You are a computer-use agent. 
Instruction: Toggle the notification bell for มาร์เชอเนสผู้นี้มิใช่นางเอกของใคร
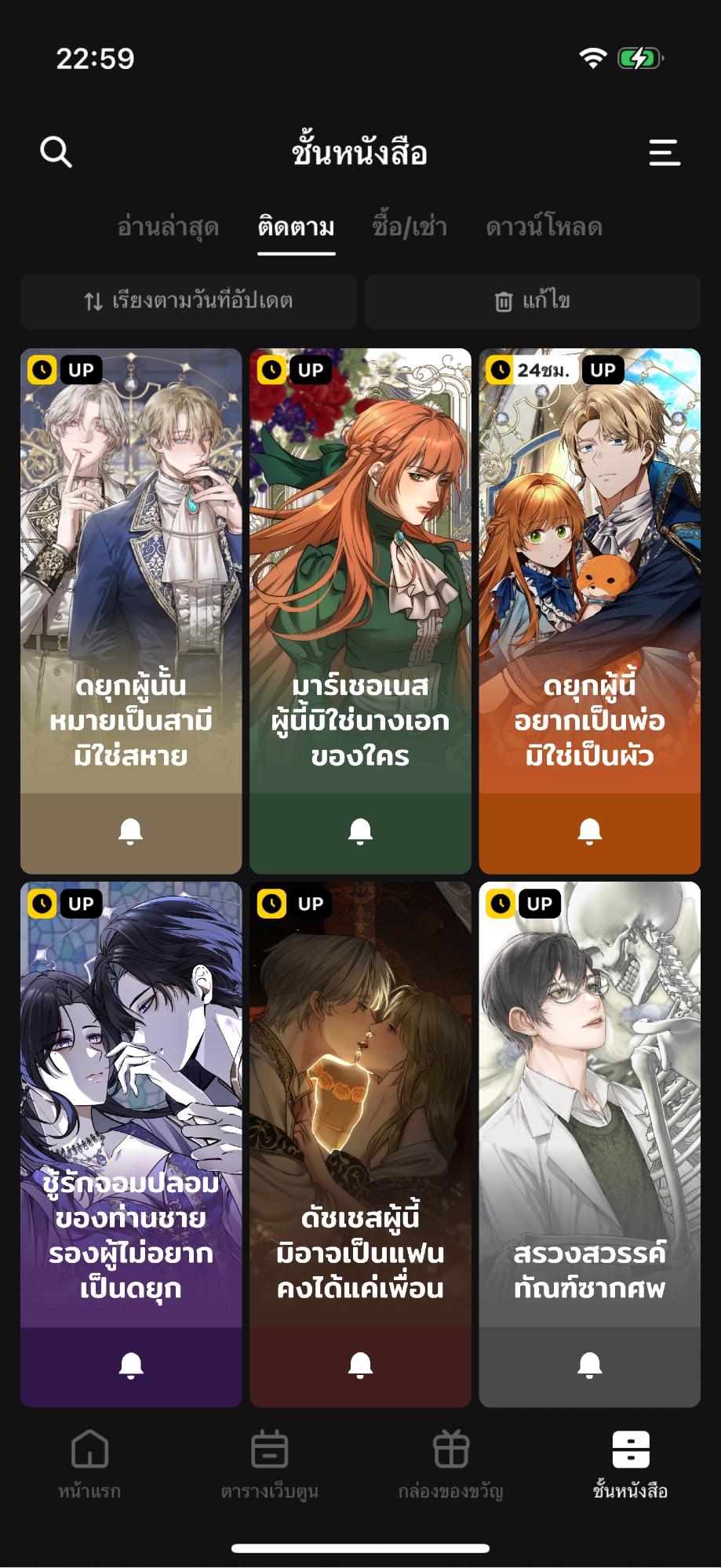pyautogui.click(x=360, y=831)
